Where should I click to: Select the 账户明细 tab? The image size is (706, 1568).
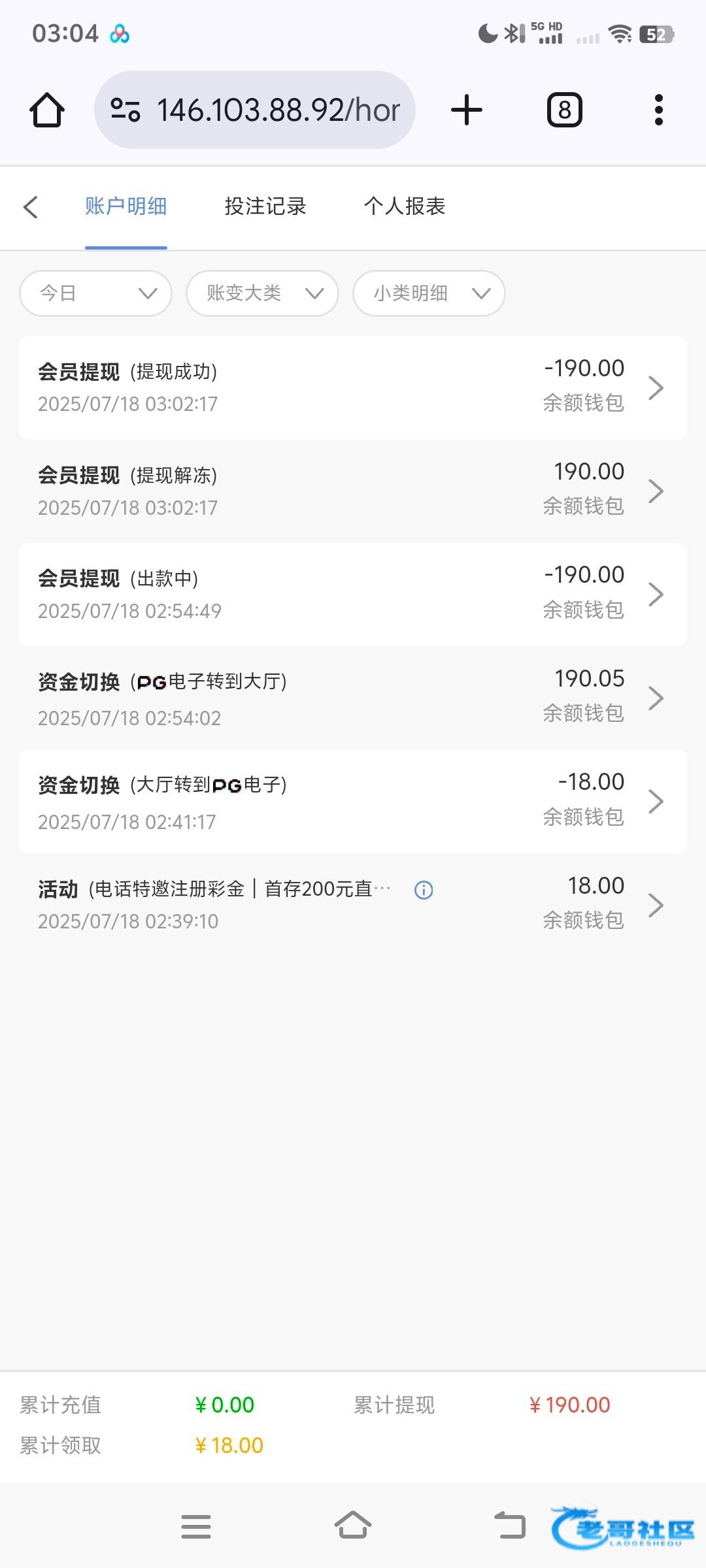pos(126,206)
